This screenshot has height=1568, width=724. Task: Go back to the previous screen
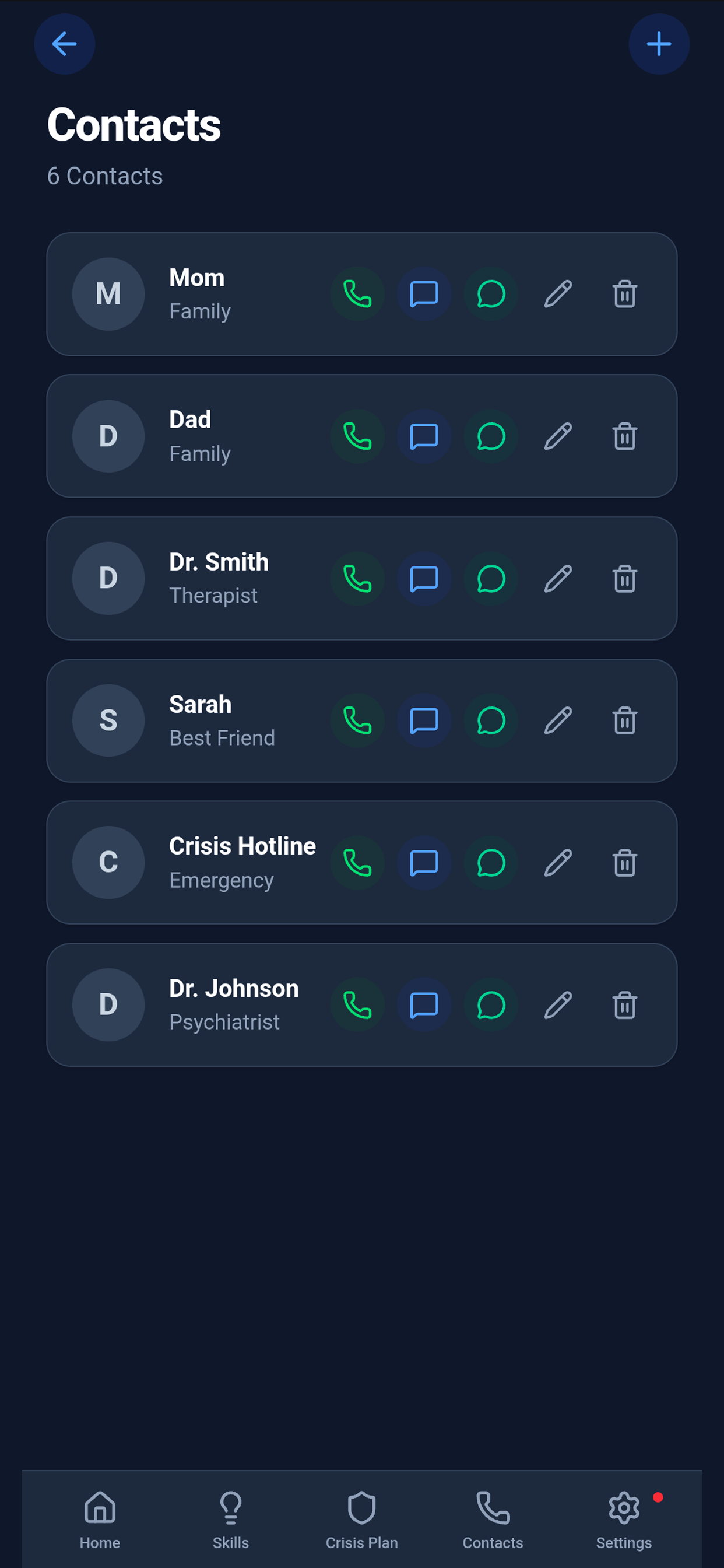[x=65, y=44]
